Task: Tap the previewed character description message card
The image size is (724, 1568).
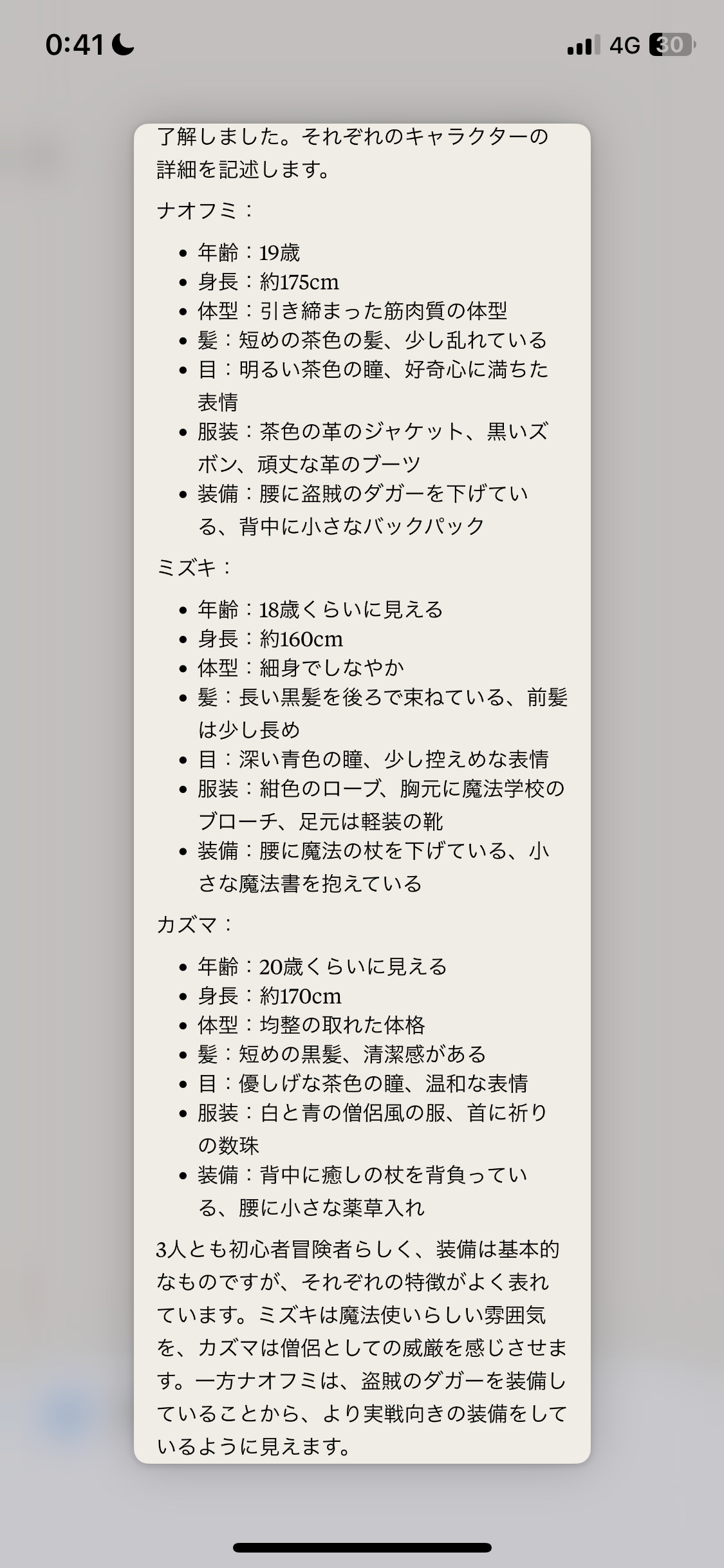Action: [362, 793]
